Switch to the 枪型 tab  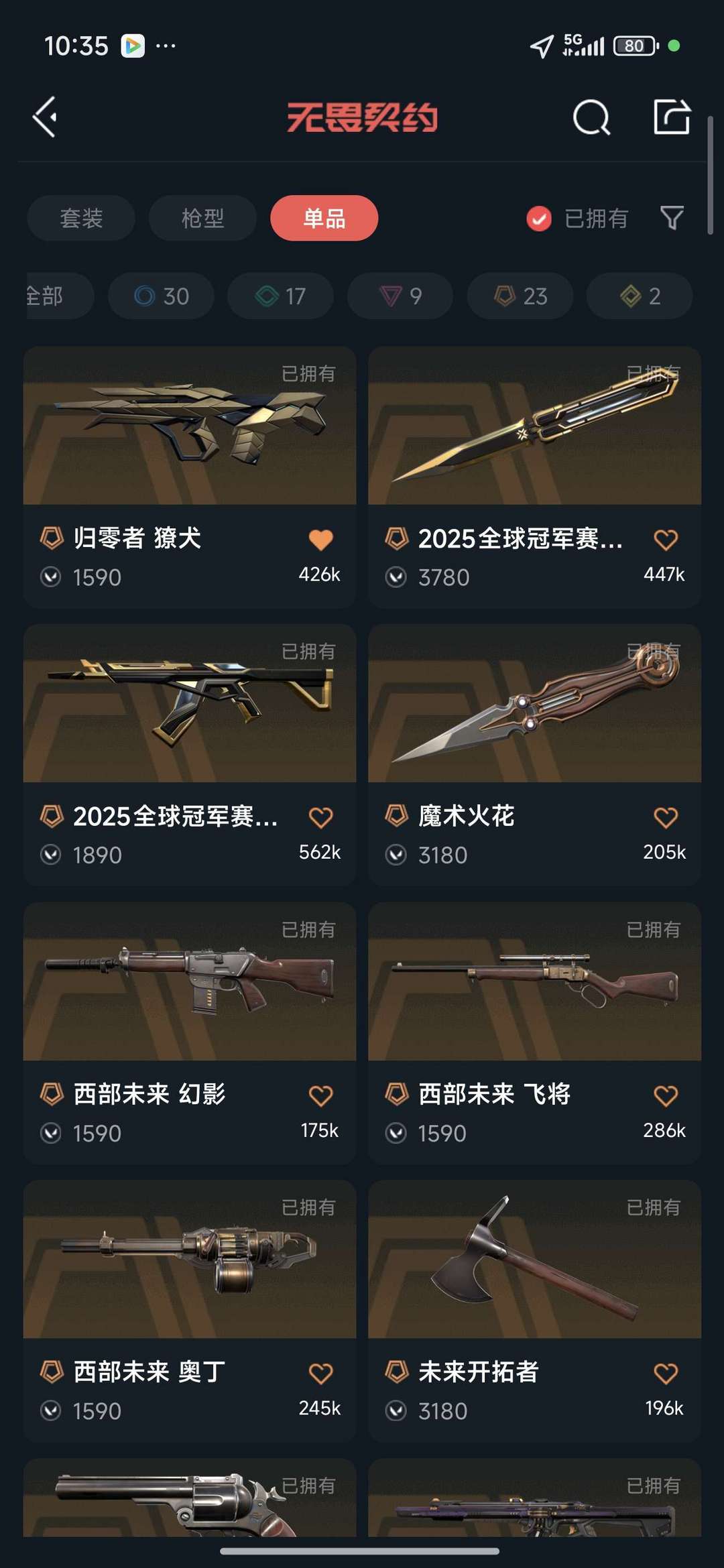click(202, 218)
